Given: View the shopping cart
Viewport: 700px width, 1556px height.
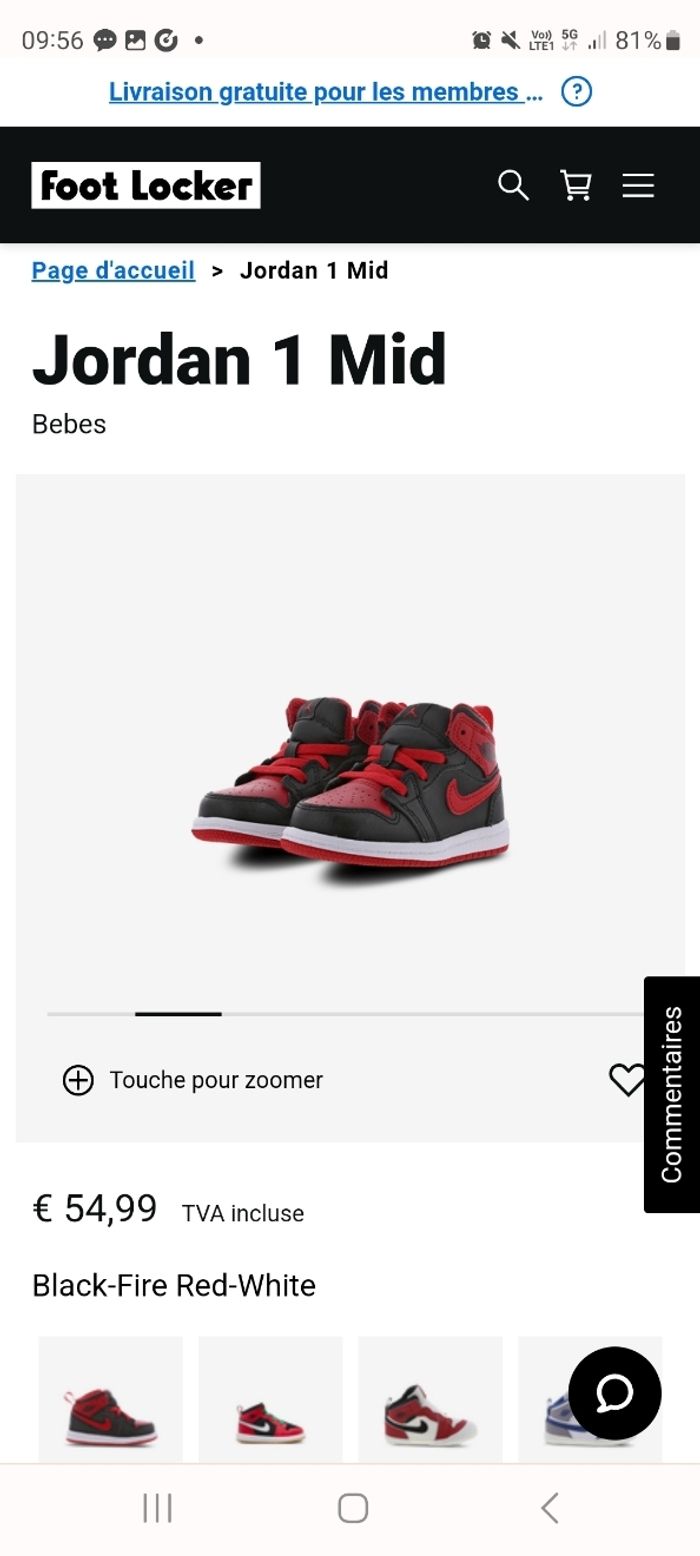Looking at the screenshot, I should point(576,185).
